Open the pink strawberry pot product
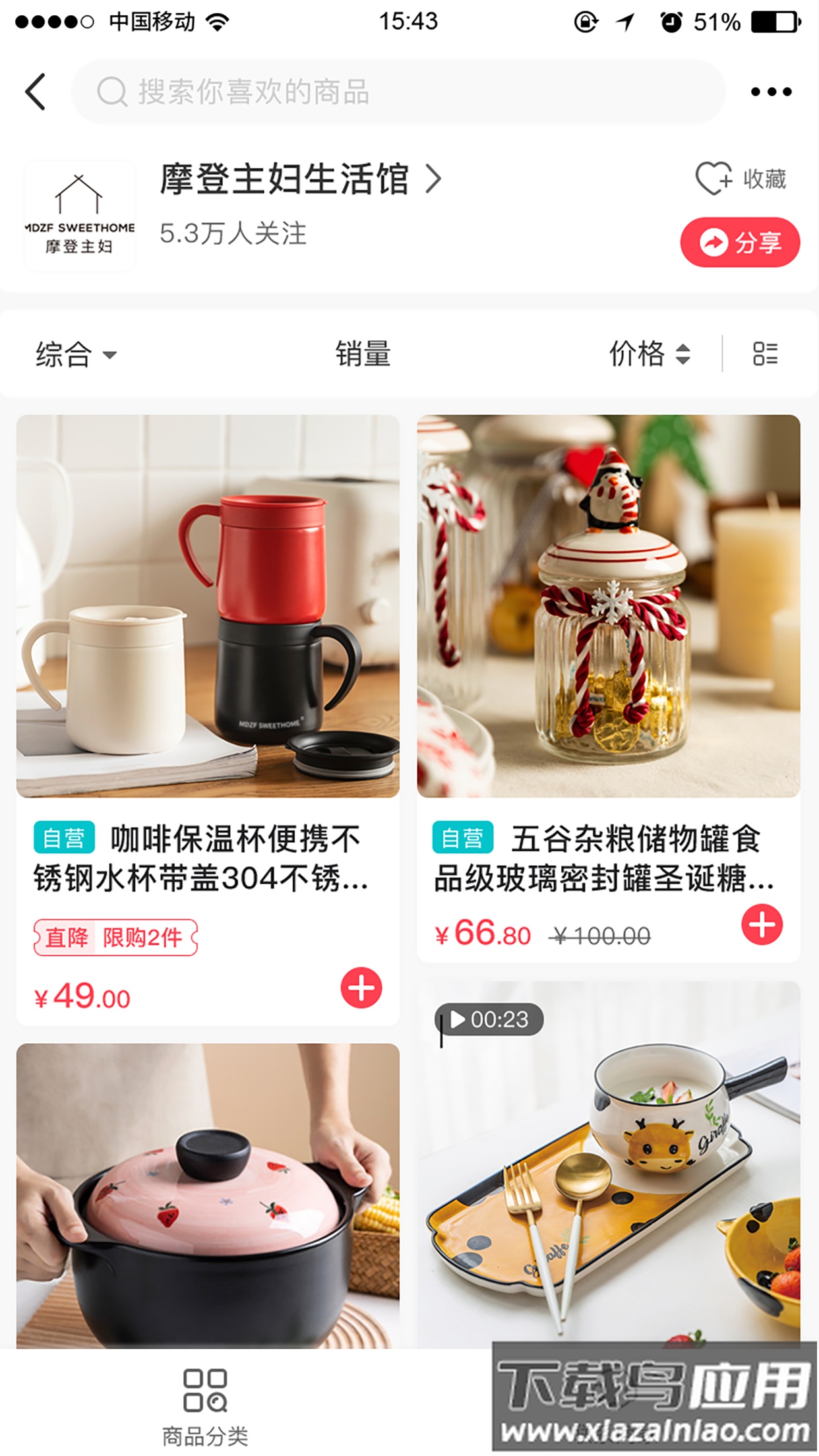Screen dimensions: 819x1456 pos(208,1194)
